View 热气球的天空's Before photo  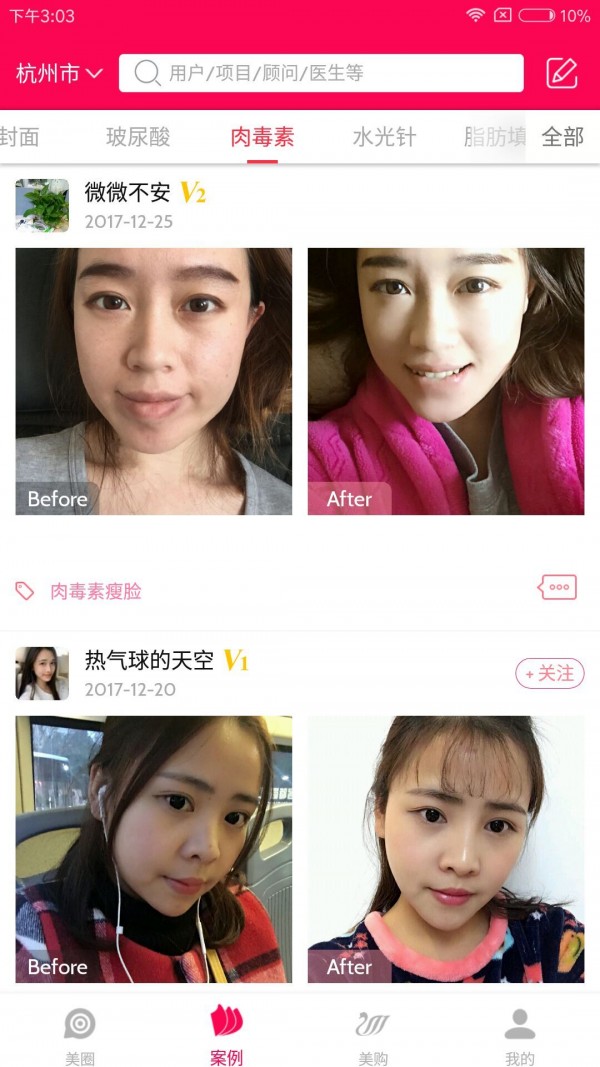(154, 849)
